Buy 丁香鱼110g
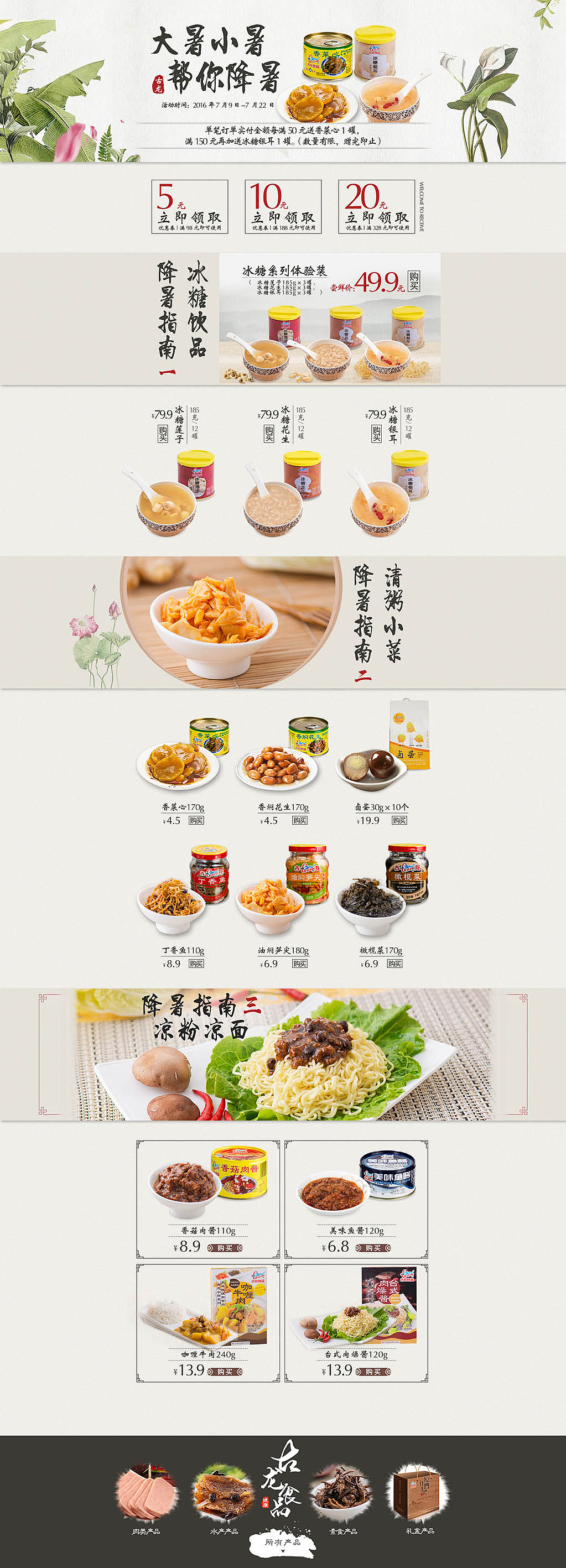Viewport: 566px width, 1568px height. [196, 963]
